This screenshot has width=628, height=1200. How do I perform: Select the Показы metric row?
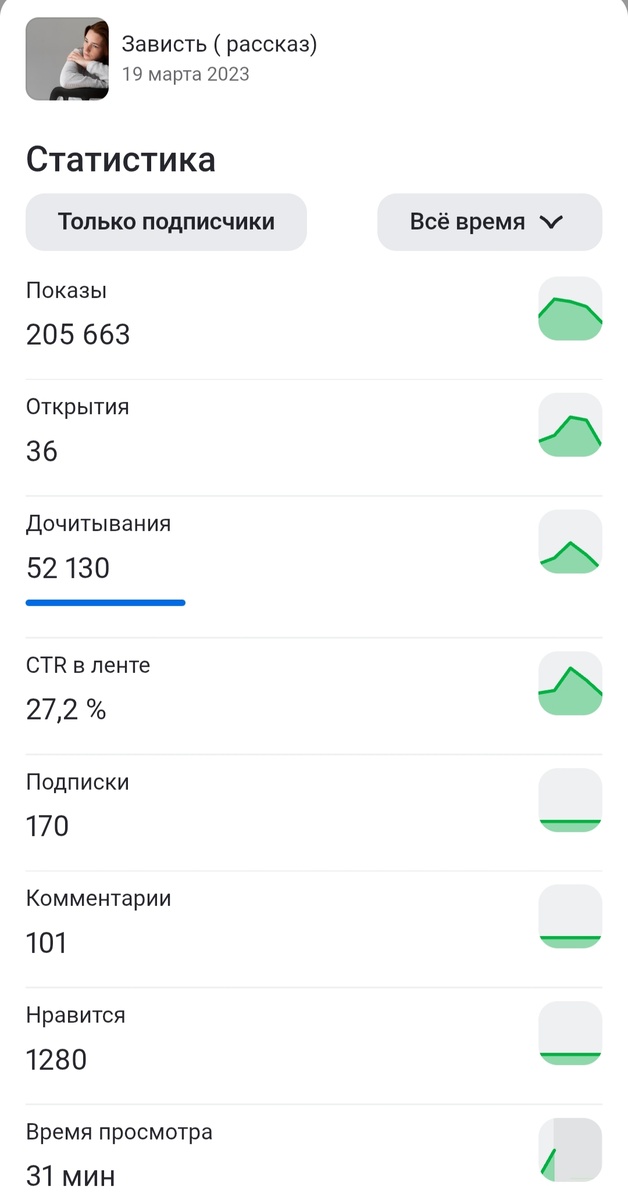click(313, 314)
